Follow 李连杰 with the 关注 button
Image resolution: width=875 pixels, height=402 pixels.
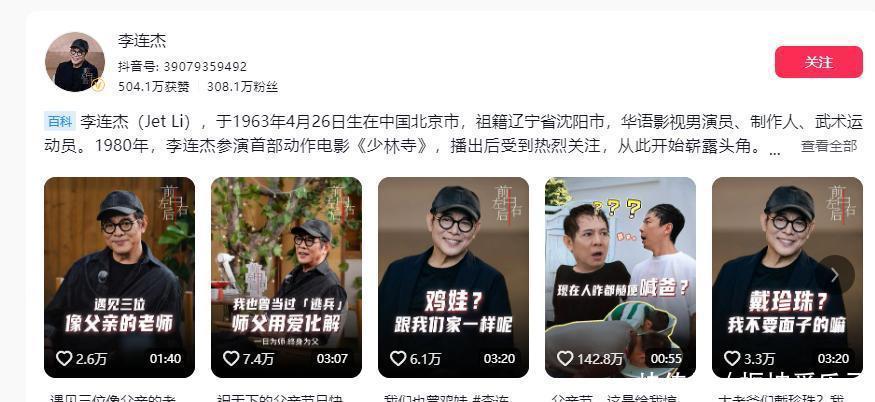[x=818, y=62]
